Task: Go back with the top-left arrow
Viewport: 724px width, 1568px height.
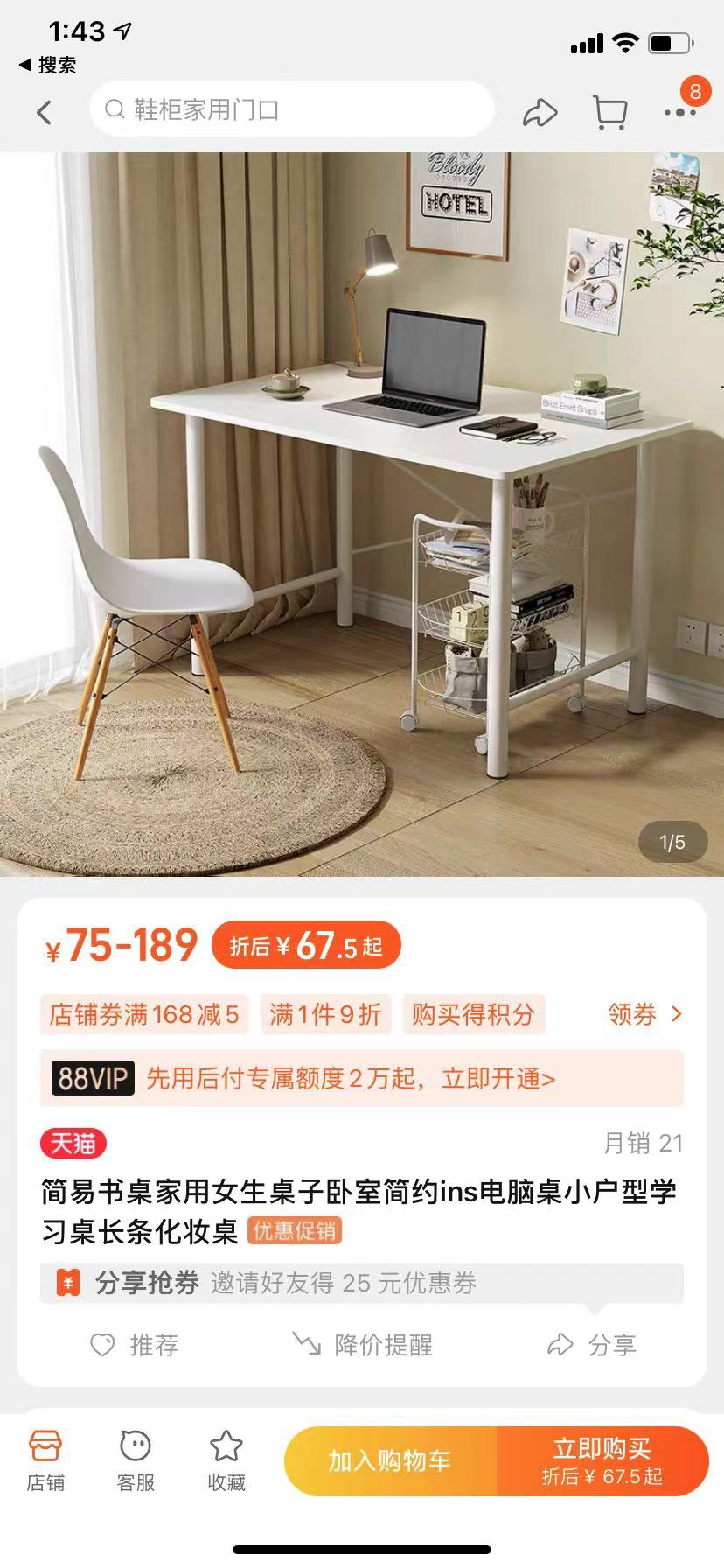Action: (x=44, y=112)
